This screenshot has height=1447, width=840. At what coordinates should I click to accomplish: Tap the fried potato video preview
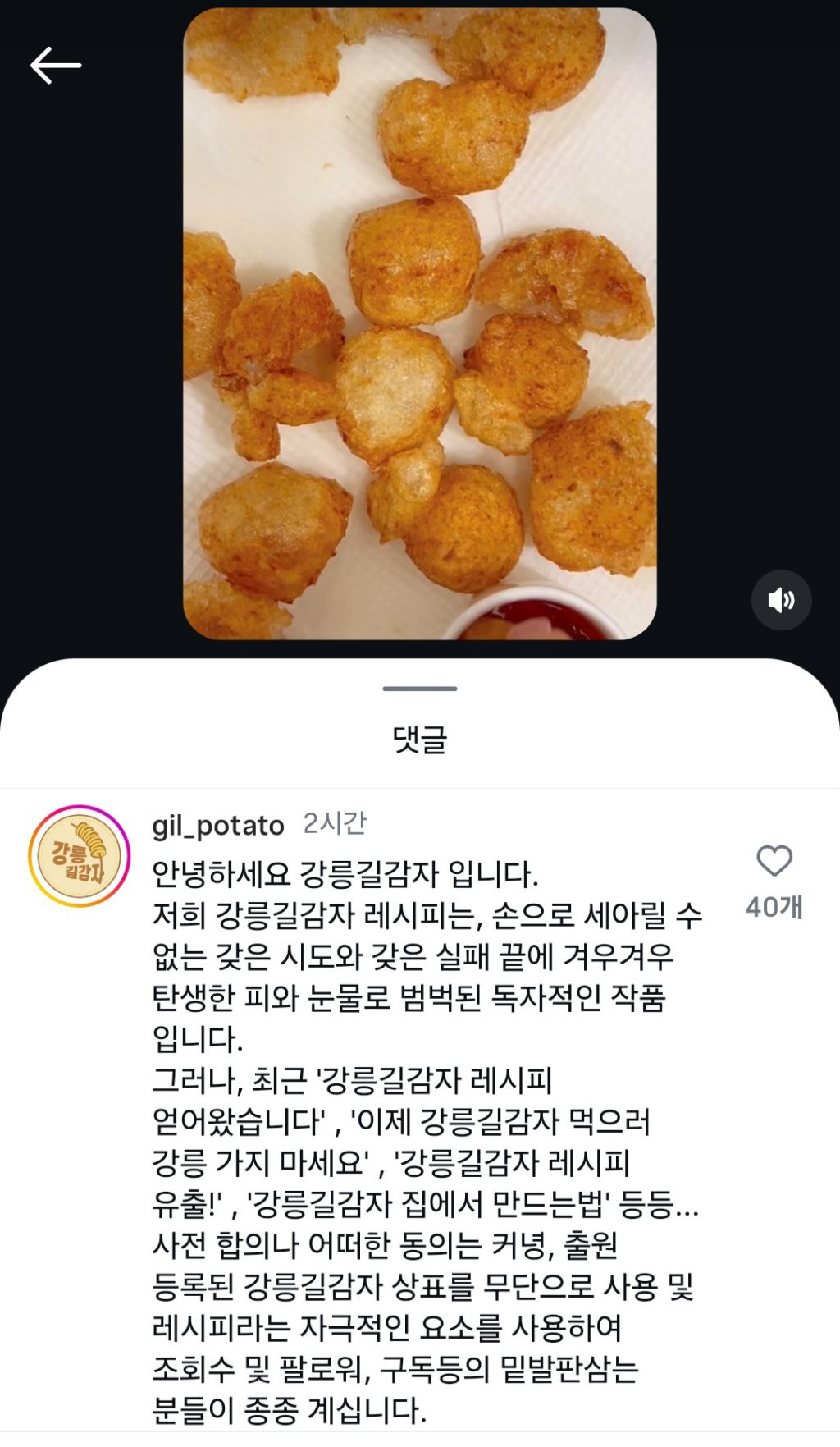[x=419, y=324]
